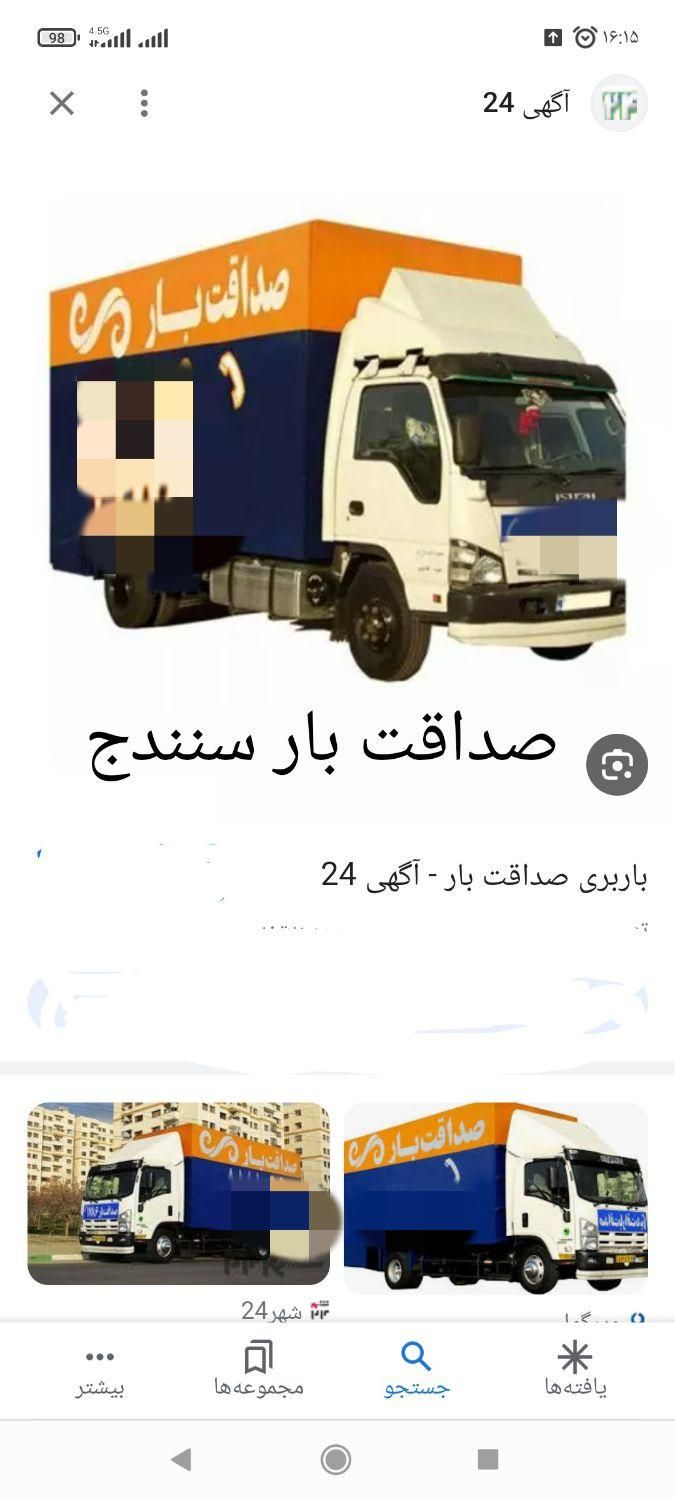Search this image with the Lens icon
The height and width of the screenshot is (1500, 675).
[x=616, y=765]
